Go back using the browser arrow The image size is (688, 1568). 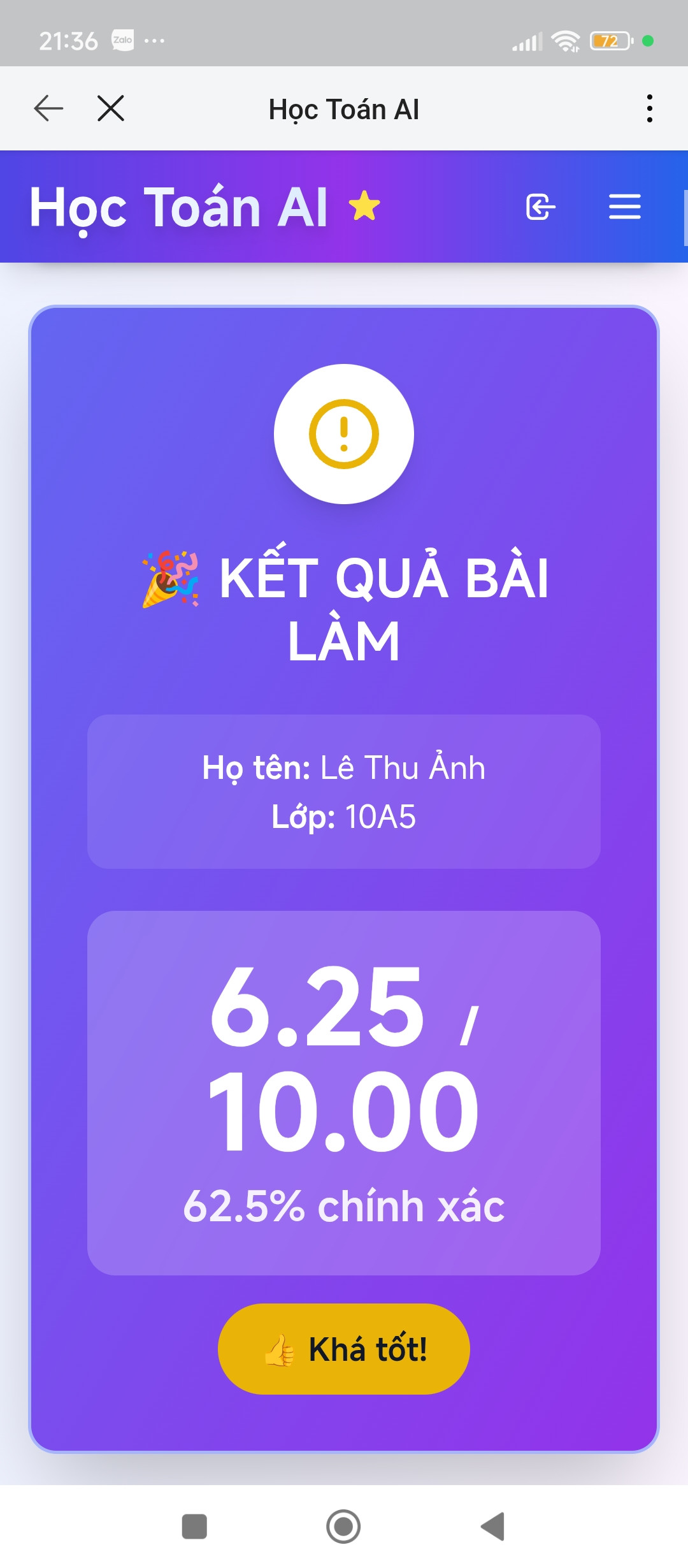[48, 108]
